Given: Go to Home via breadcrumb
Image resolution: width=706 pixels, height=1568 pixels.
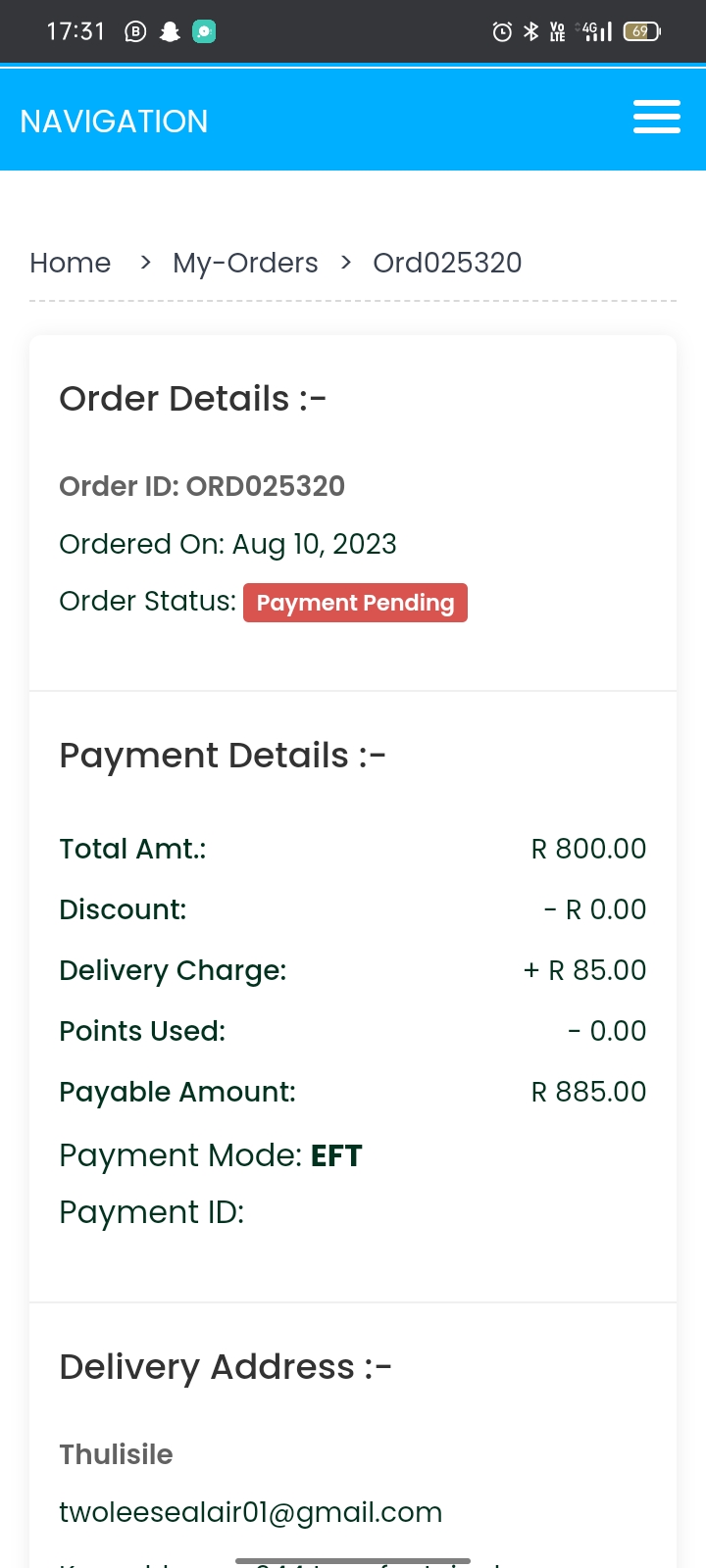Looking at the screenshot, I should [x=70, y=263].
